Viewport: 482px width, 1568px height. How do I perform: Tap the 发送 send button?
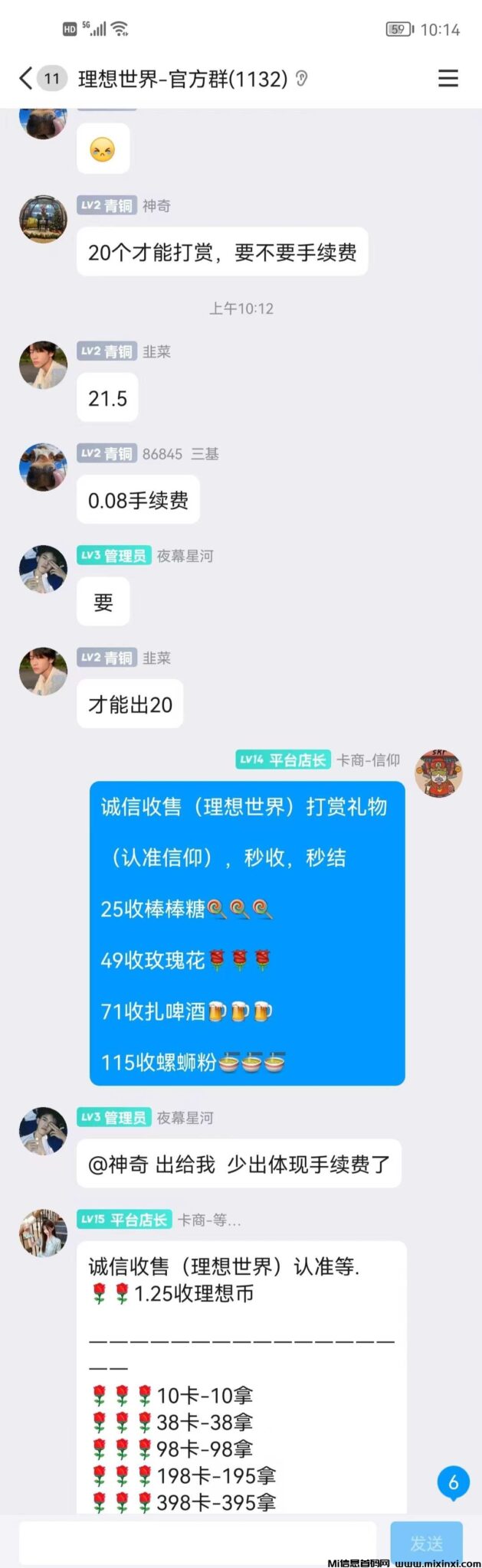[427, 1542]
